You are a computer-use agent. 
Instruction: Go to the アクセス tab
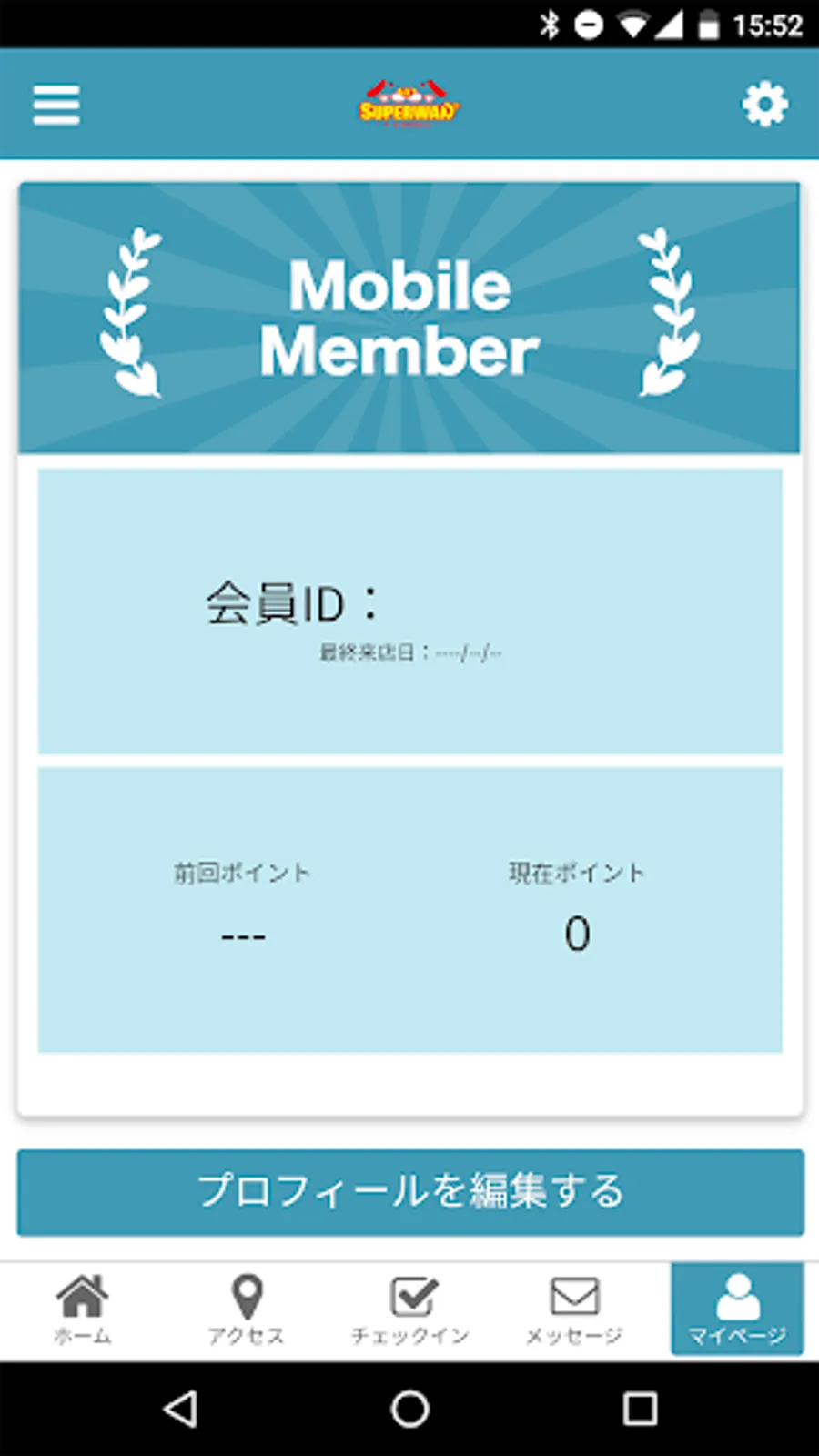[246, 1309]
